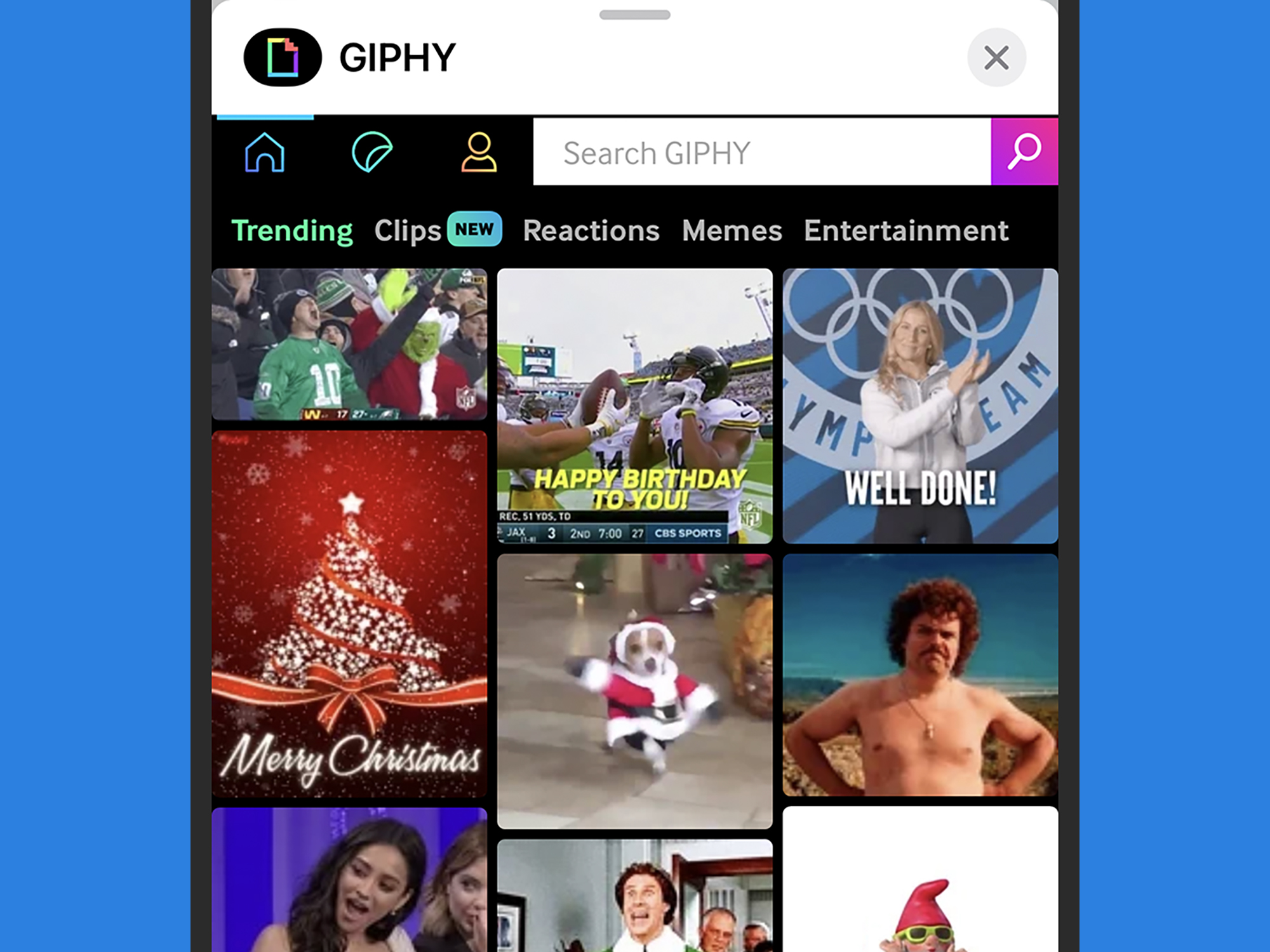The width and height of the screenshot is (1270, 952).
Task: Select the gnome with sunglasses GIF
Action: point(919,882)
